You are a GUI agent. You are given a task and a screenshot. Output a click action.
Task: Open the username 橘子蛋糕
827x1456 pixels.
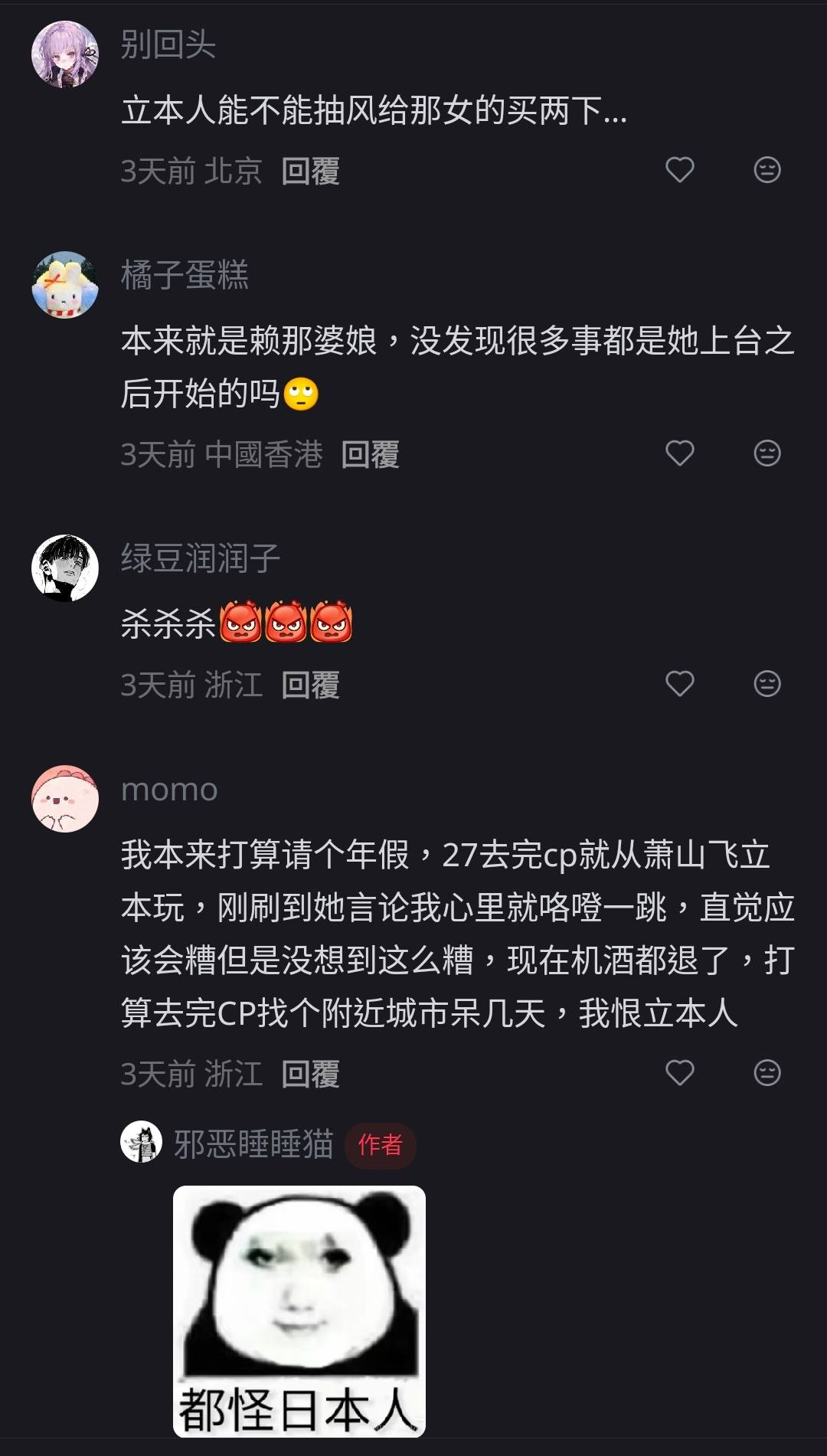click(x=185, y=275)
